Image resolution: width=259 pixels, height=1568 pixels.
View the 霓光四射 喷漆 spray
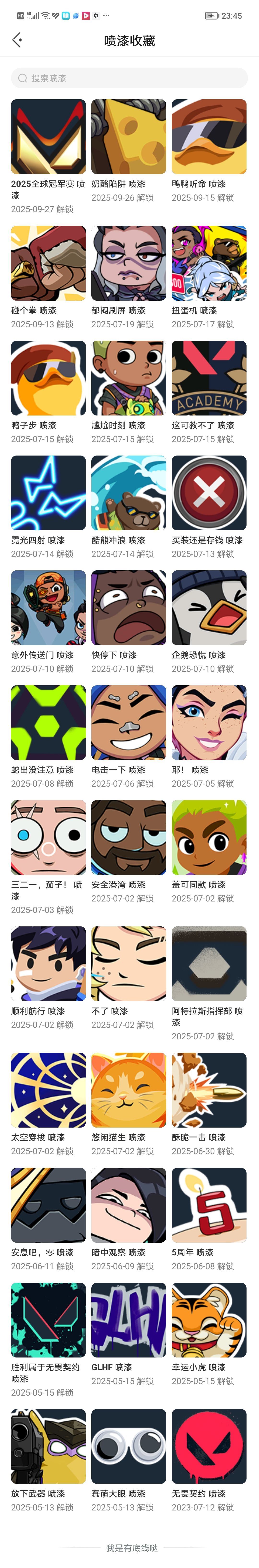(x=48, y=492)
